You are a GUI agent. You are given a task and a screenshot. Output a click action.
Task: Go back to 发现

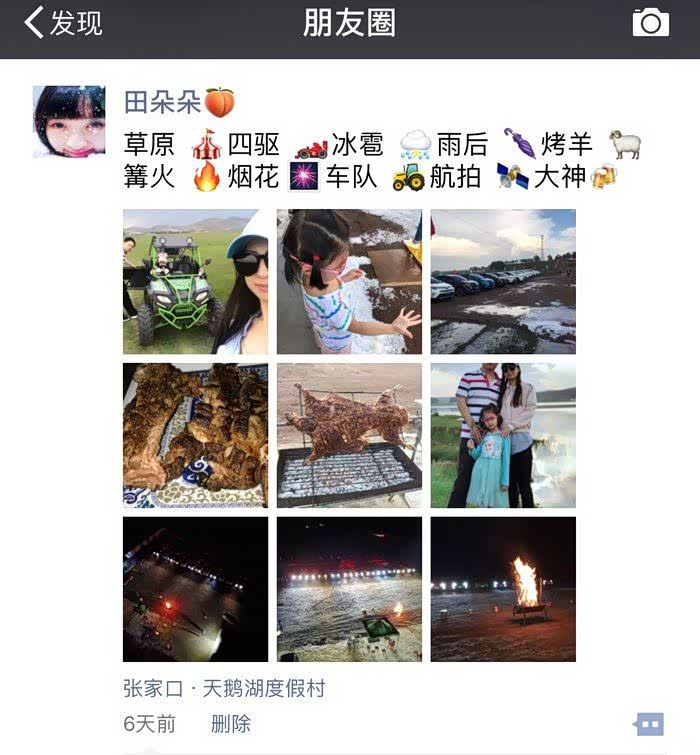(x=64, y=23)
